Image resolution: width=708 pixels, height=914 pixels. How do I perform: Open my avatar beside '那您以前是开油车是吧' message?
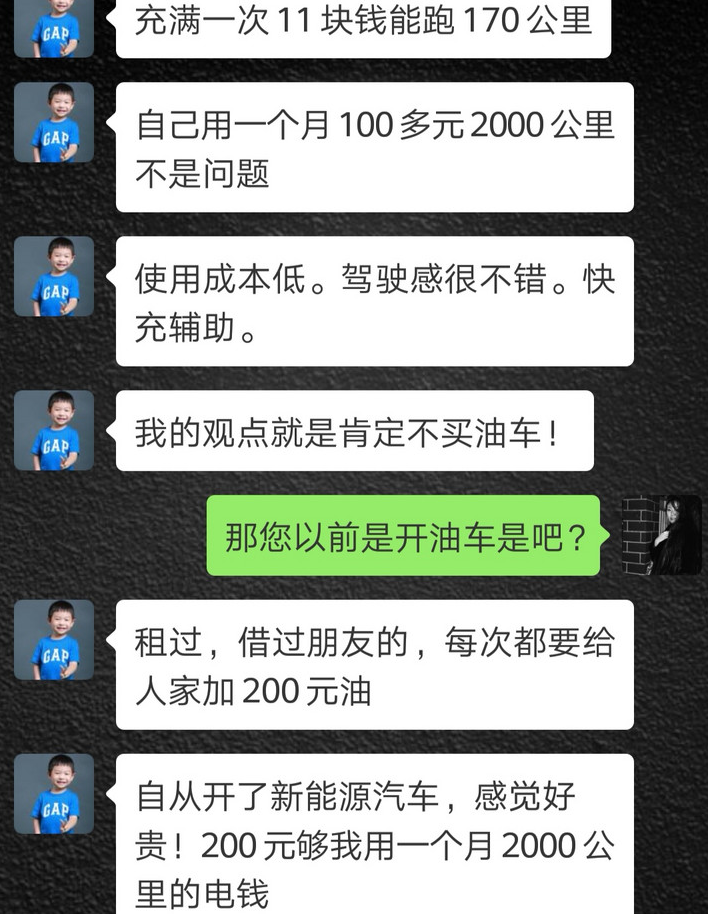point(662,535)
